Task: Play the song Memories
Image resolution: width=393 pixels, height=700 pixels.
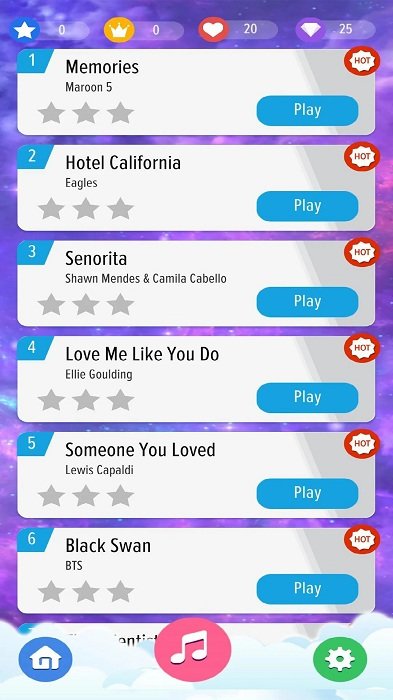Action: (307, 110)
